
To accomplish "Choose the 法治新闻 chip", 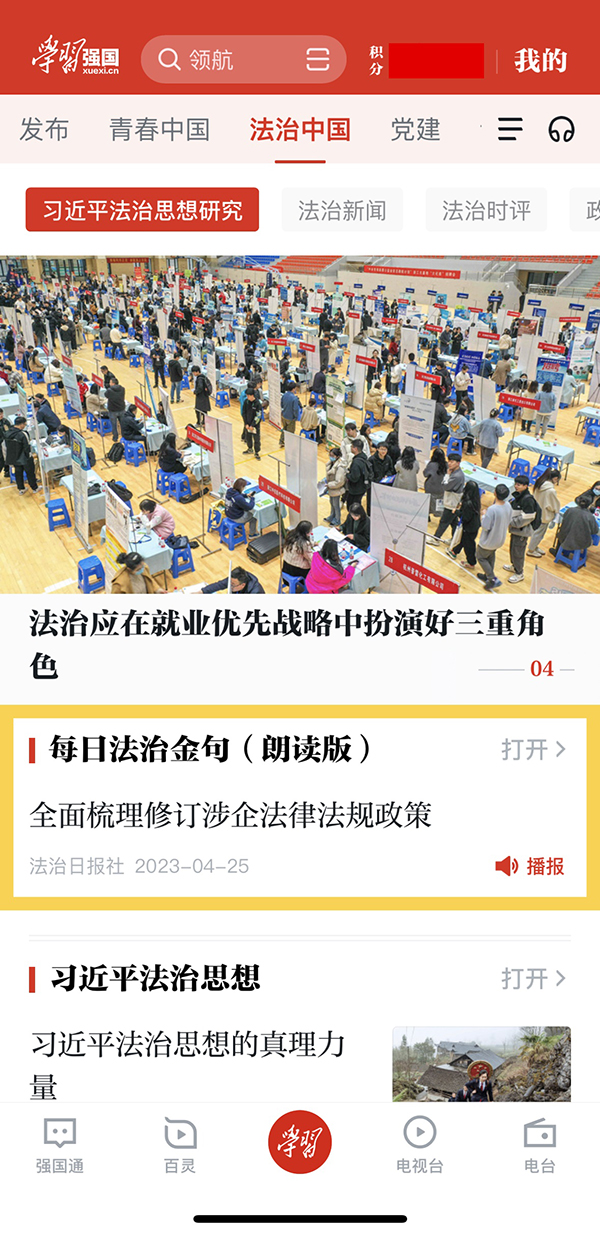I will pyautogui.click(x=342, y=210).
